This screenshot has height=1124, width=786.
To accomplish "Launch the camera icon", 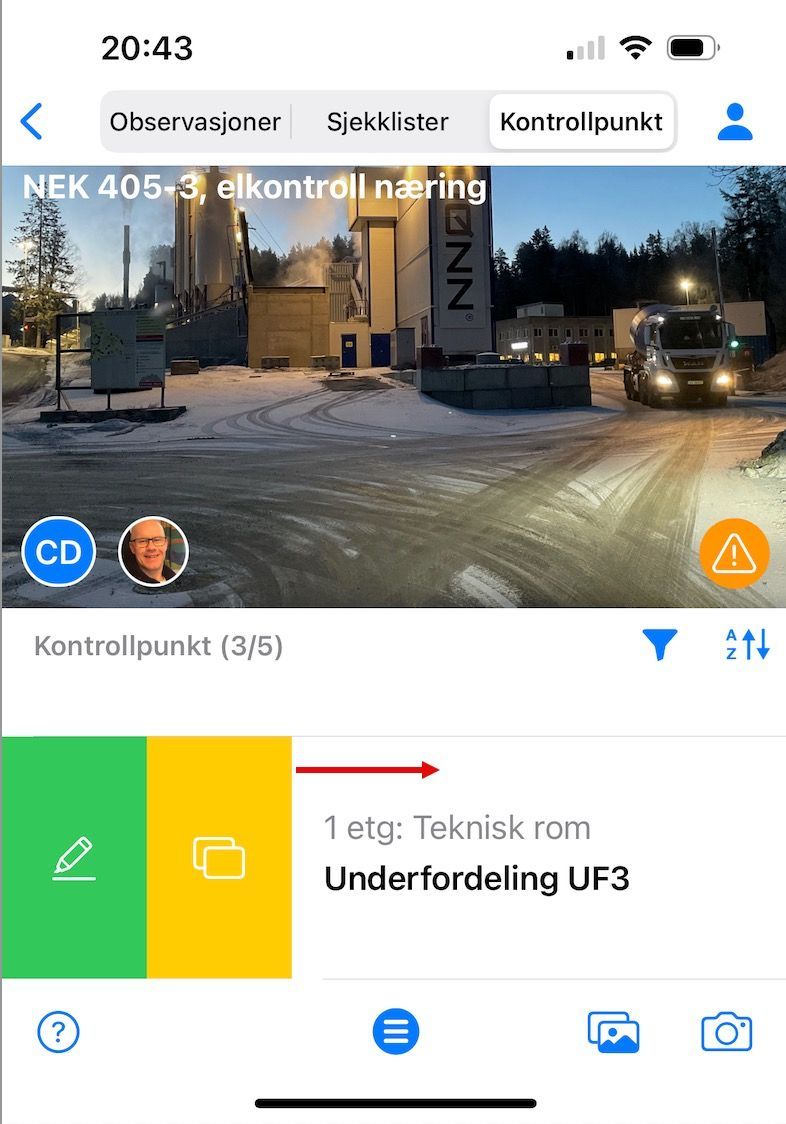I will coord(727,1032).
